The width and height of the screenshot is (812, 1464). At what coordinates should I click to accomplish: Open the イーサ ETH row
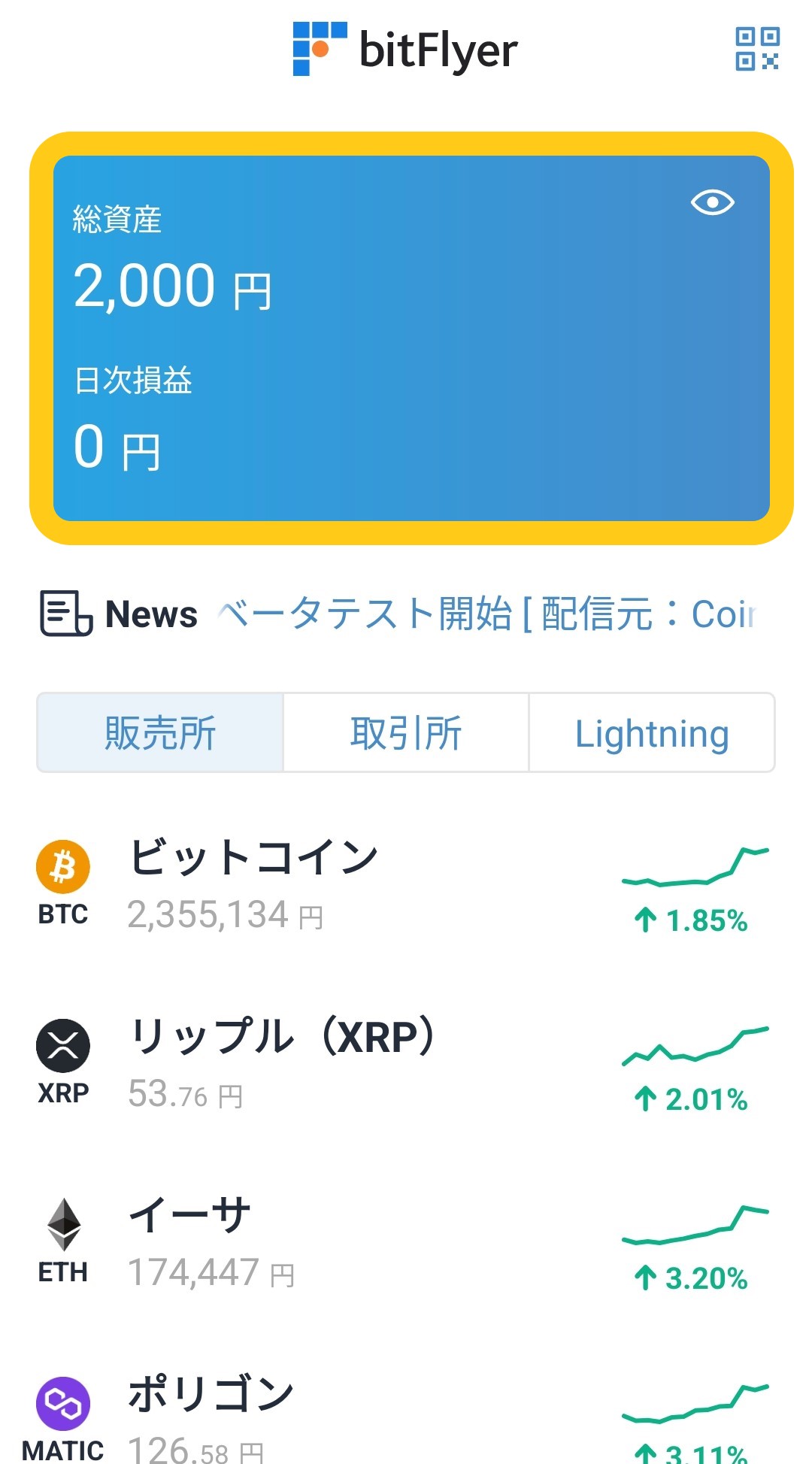[406, 1243]
